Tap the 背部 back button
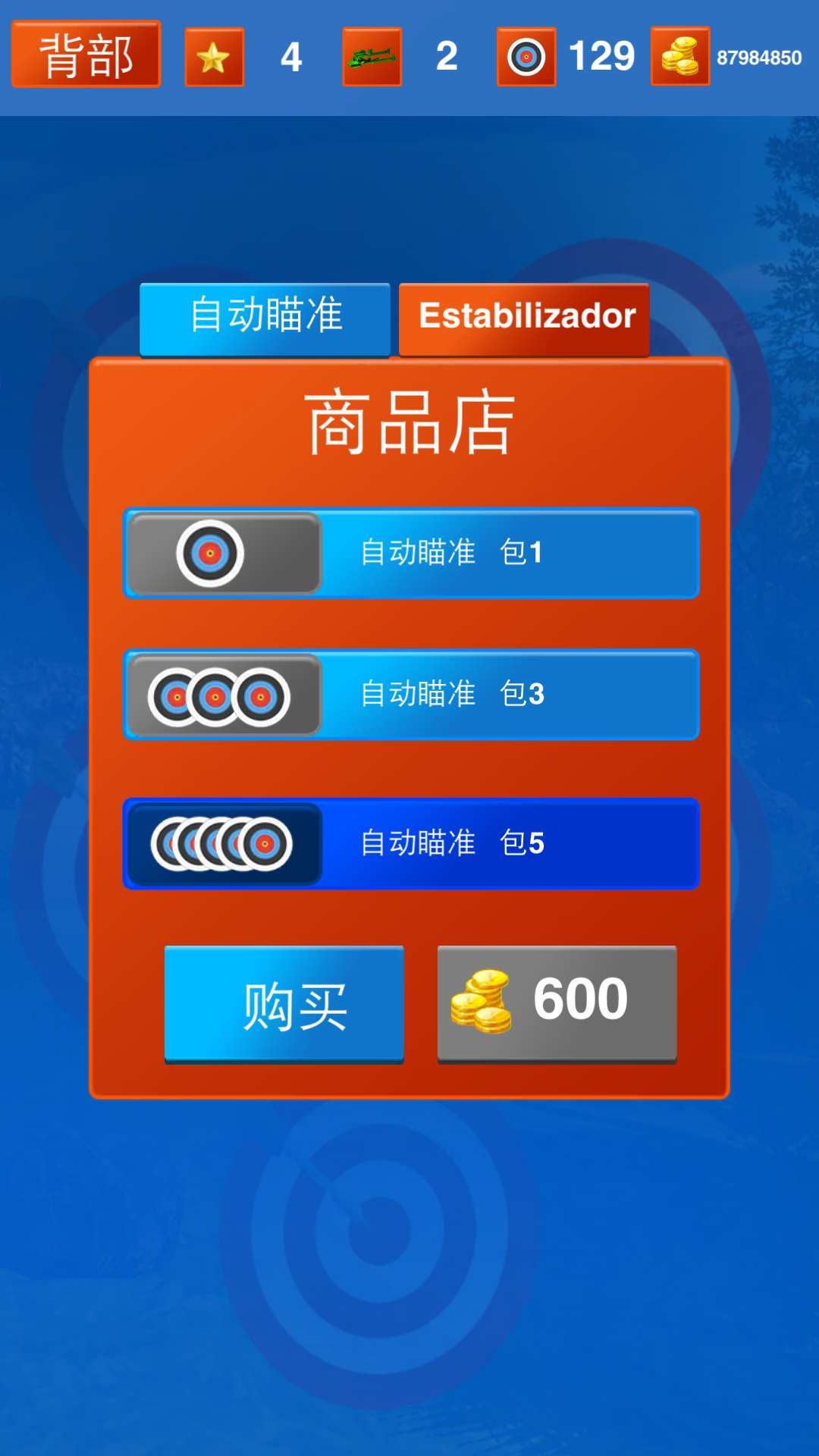 (x=86, y=55)
